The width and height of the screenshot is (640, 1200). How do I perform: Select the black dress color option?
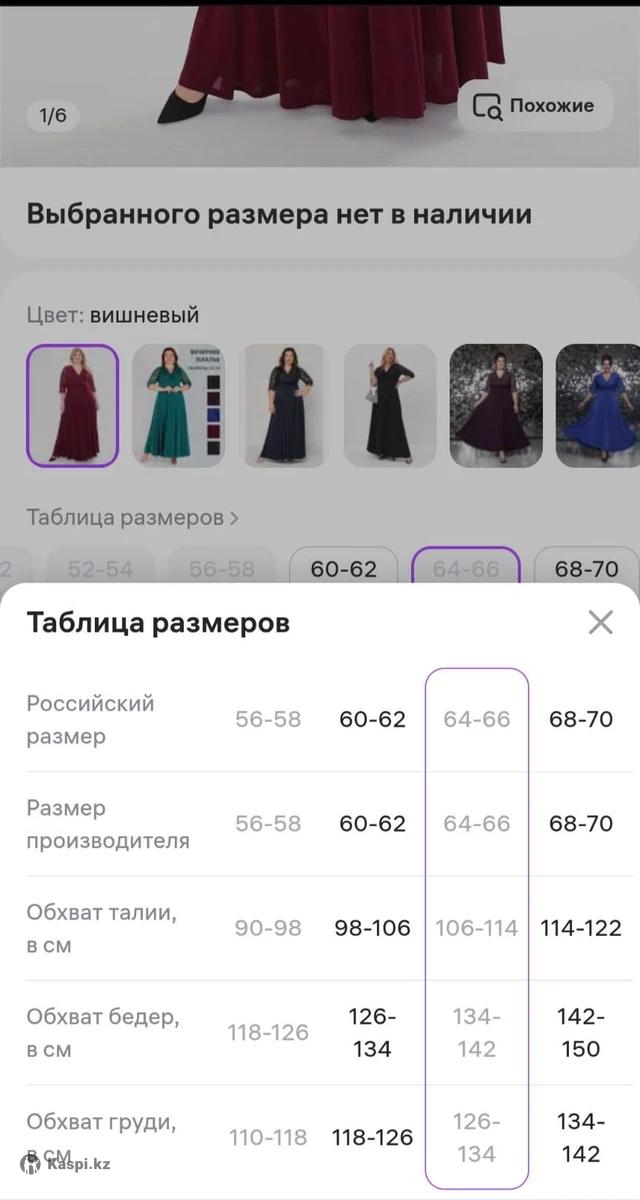tap(390, 405)
